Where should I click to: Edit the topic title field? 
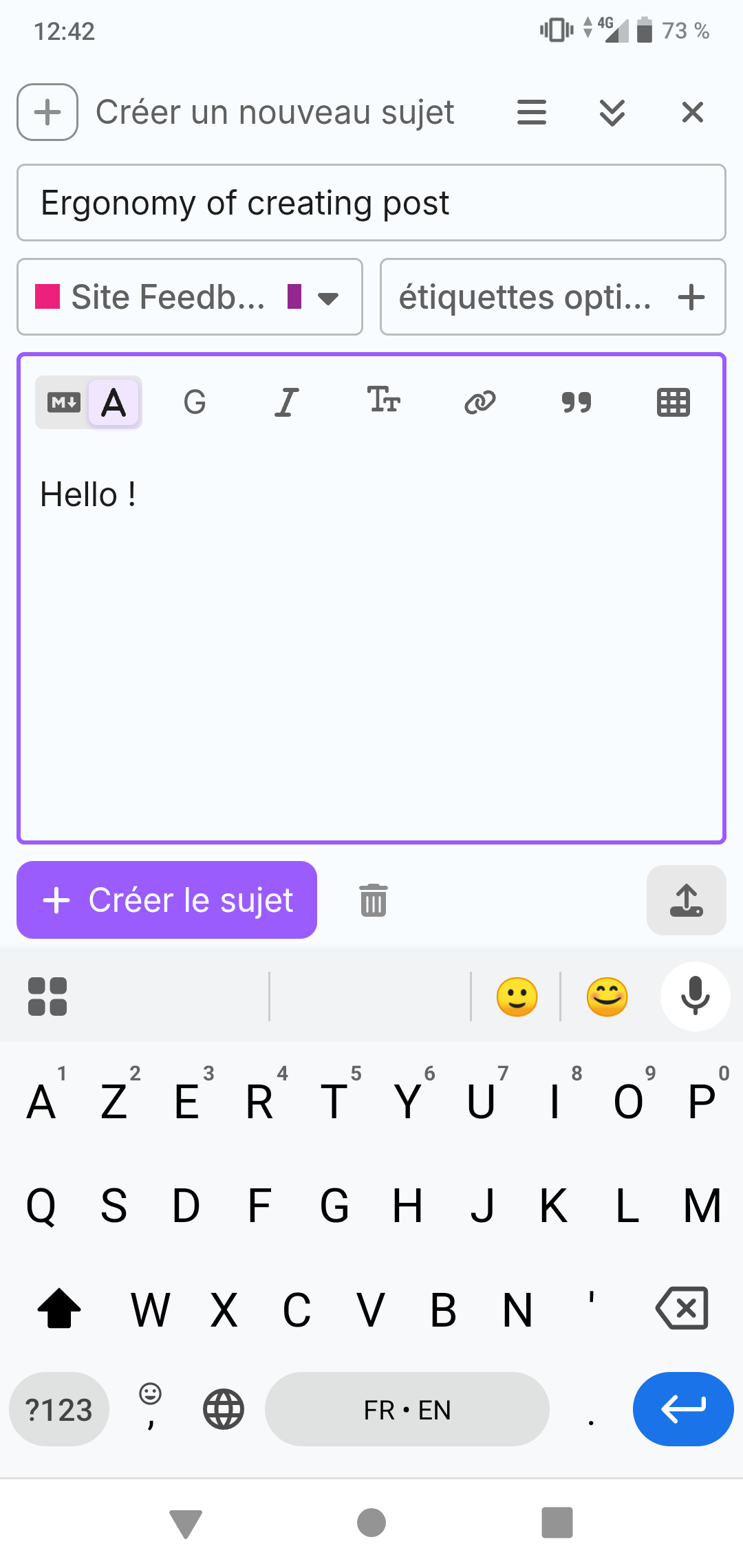(371, 203)
